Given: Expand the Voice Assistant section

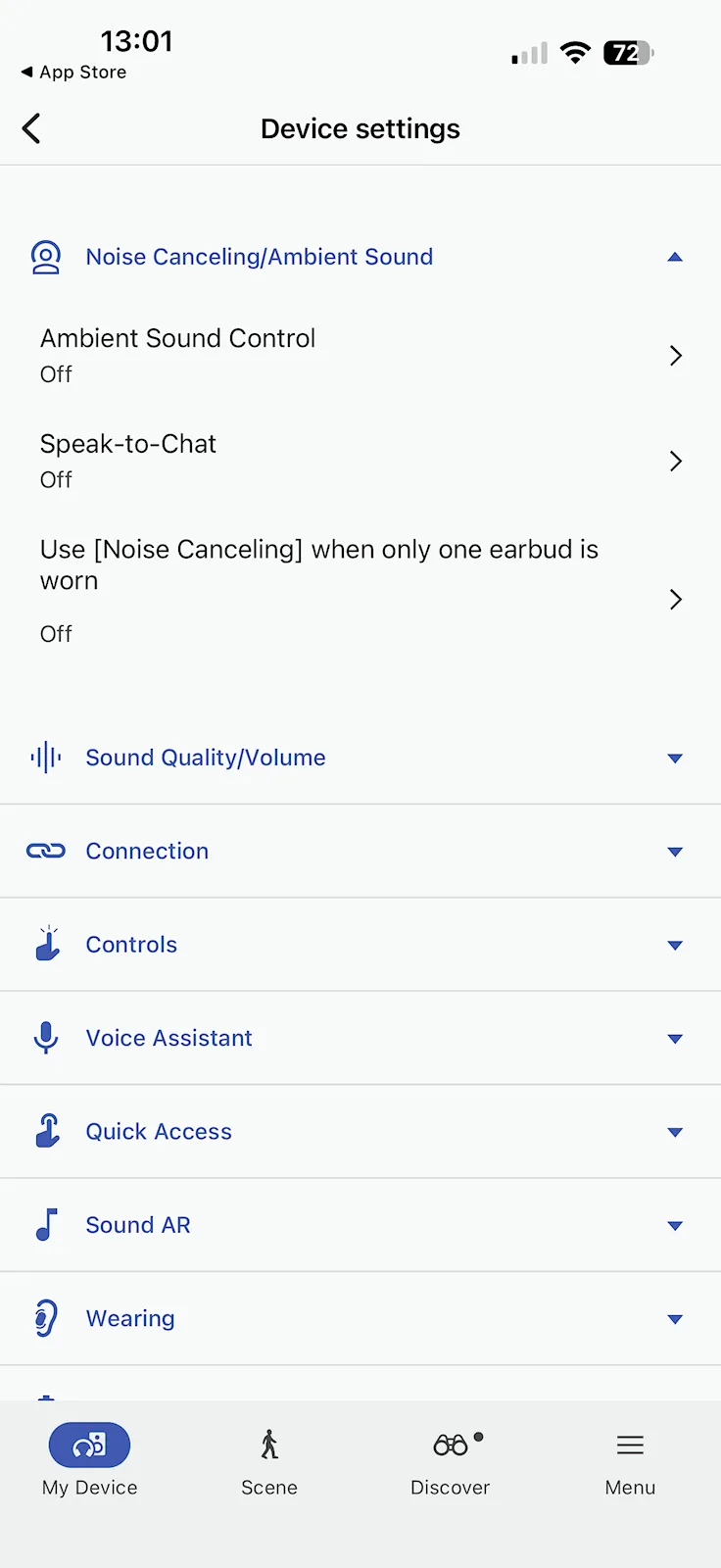Looking at the screenshot, I should (359, 1038).
